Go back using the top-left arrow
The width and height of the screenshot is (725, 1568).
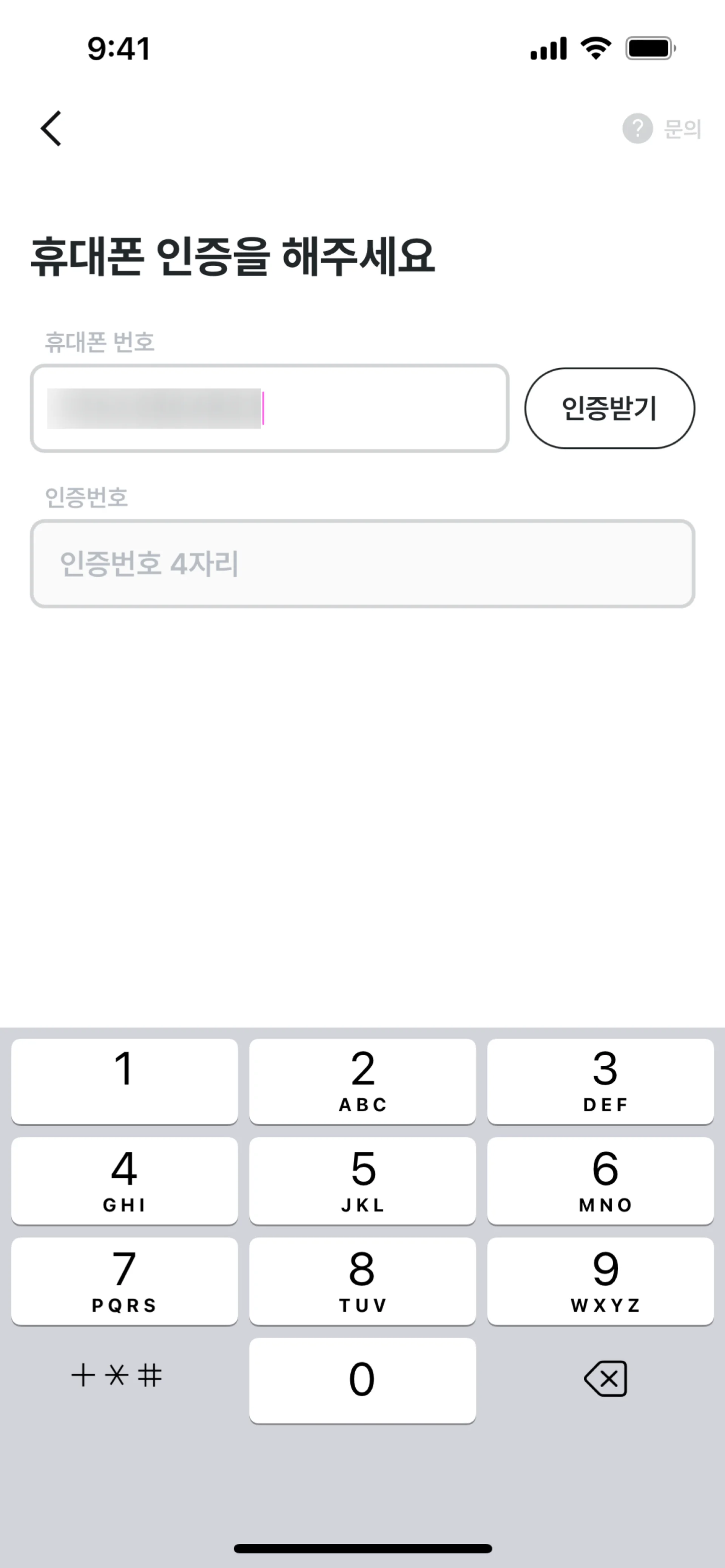(51, 128)
